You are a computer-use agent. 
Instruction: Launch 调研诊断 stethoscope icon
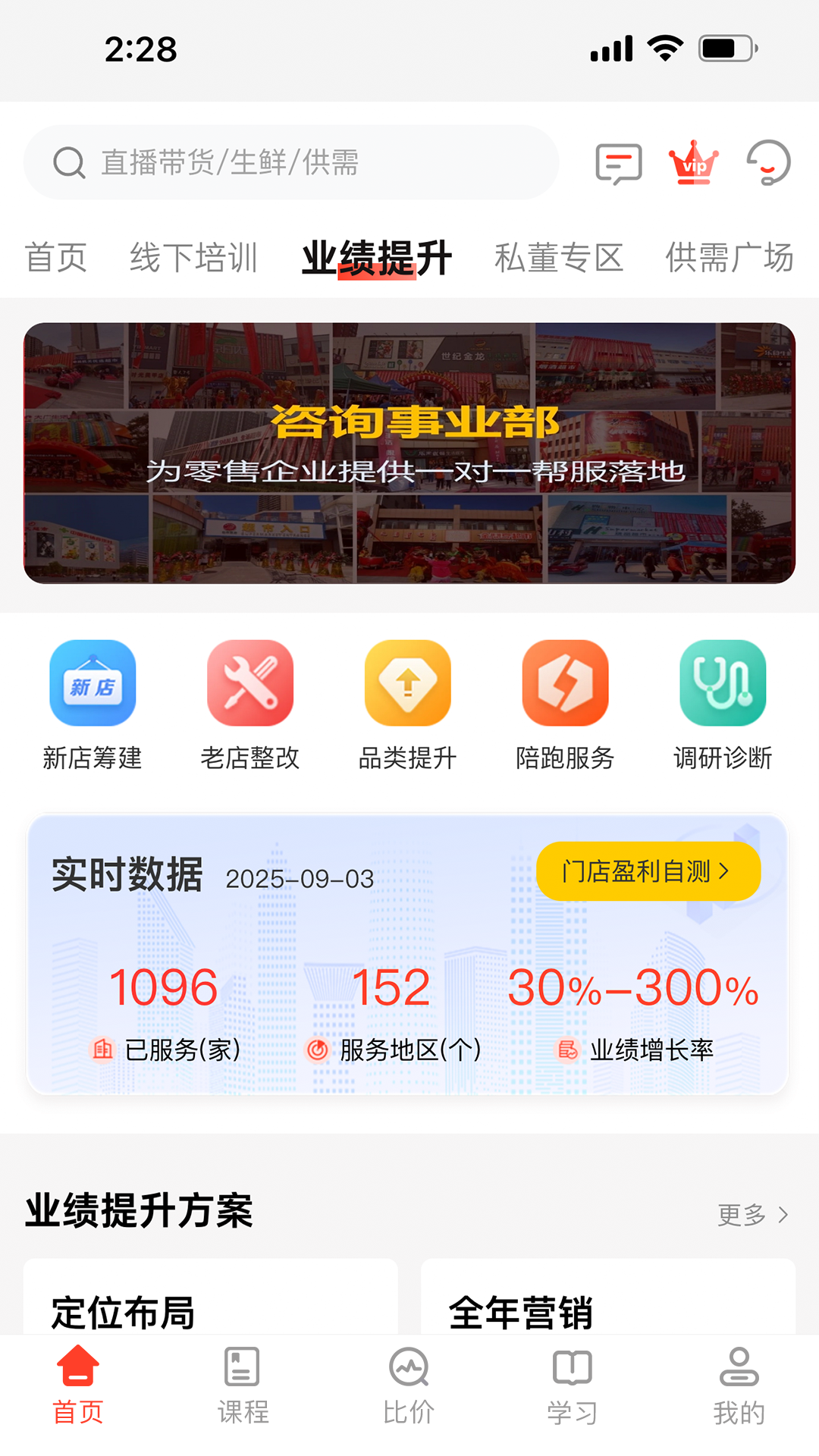[x=723, y=682]
